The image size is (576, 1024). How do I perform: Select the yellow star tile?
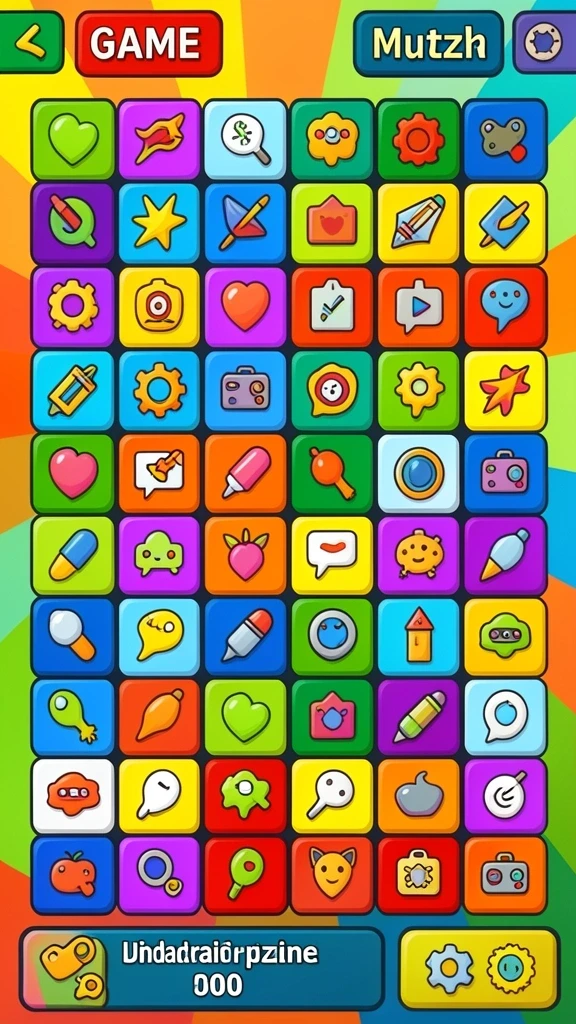click(x=159, y=223)
